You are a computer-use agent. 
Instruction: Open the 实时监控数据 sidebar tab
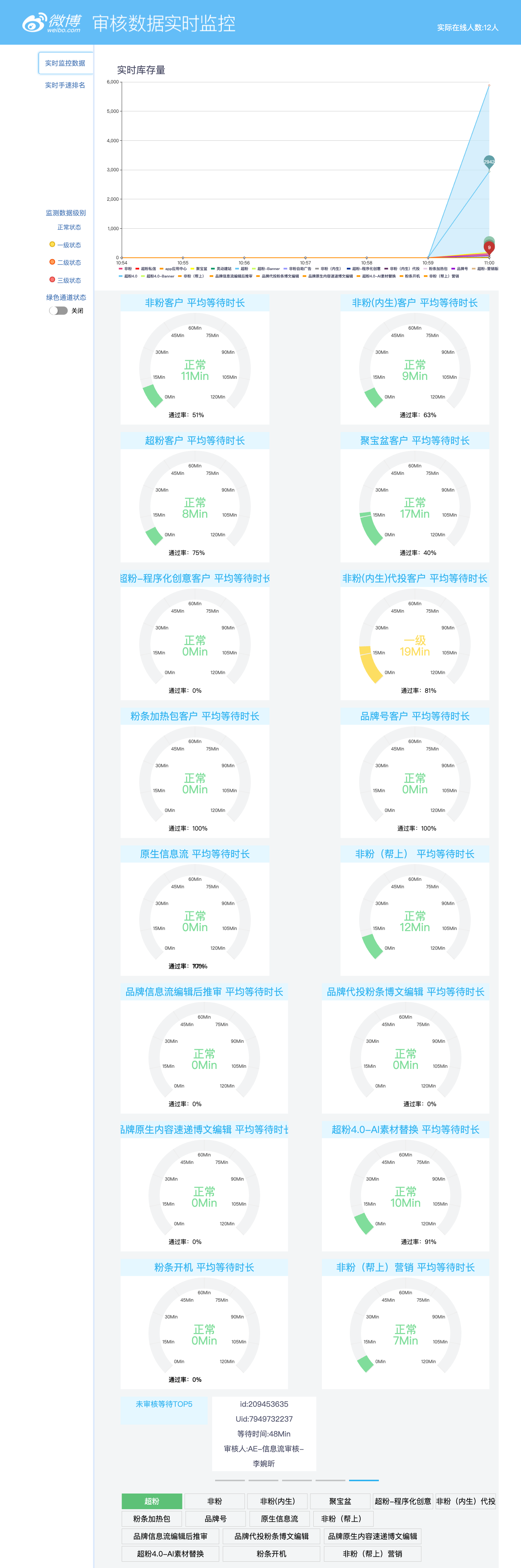click(x=65, y=63)
